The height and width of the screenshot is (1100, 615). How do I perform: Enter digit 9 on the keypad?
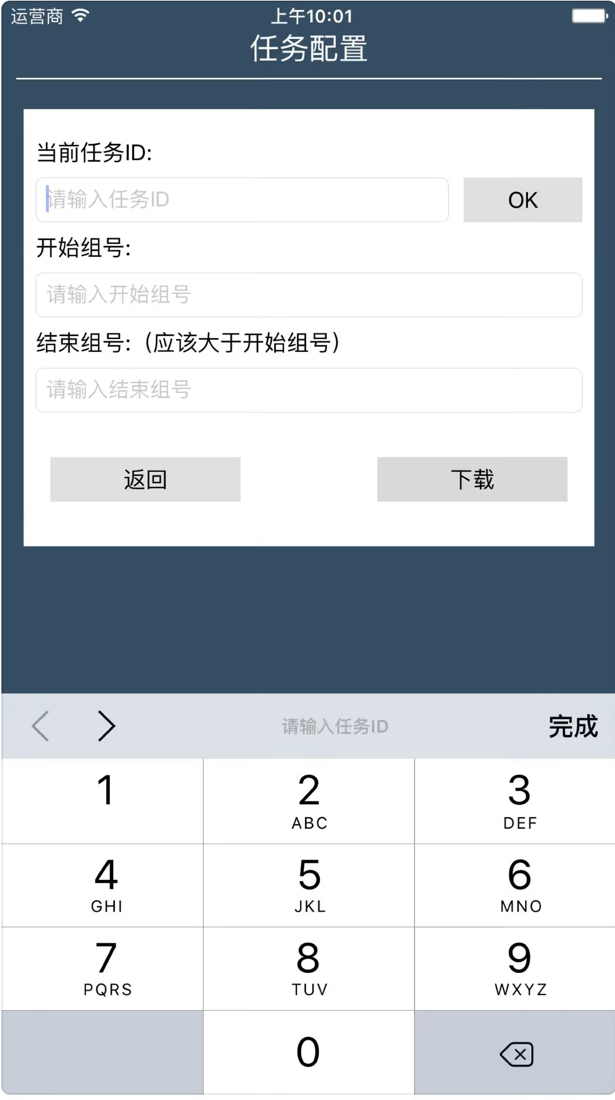tap(515, 969)
